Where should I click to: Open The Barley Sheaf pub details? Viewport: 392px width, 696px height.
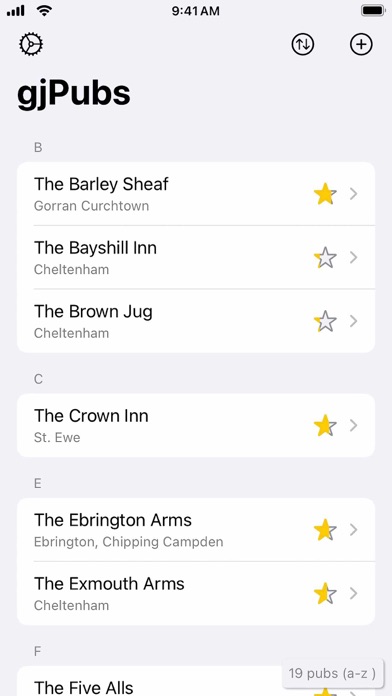196,194
